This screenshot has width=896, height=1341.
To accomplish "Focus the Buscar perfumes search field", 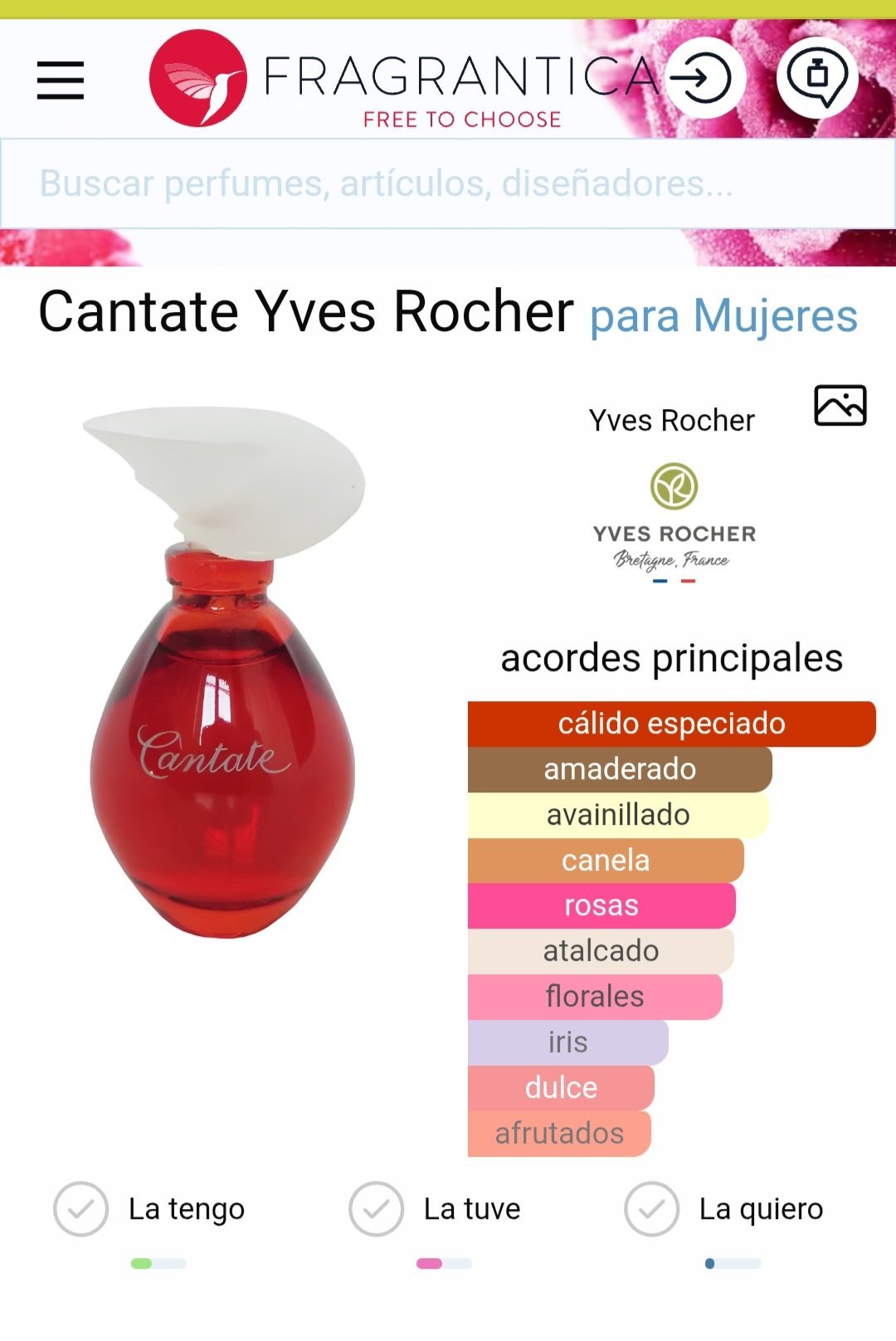I will 448,183.
